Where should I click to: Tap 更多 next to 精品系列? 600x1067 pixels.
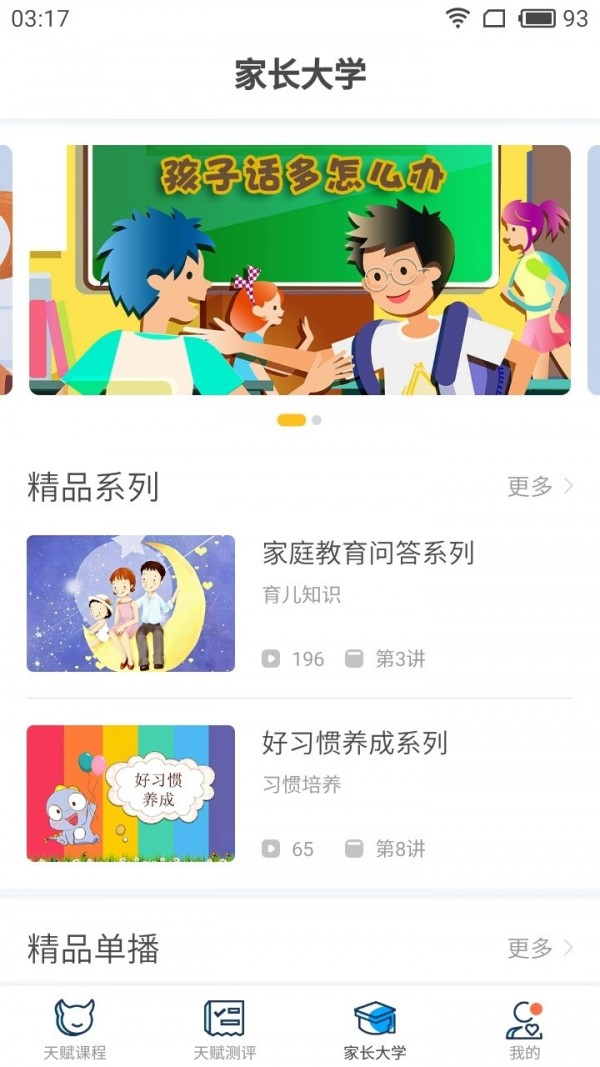click(540, 487)
